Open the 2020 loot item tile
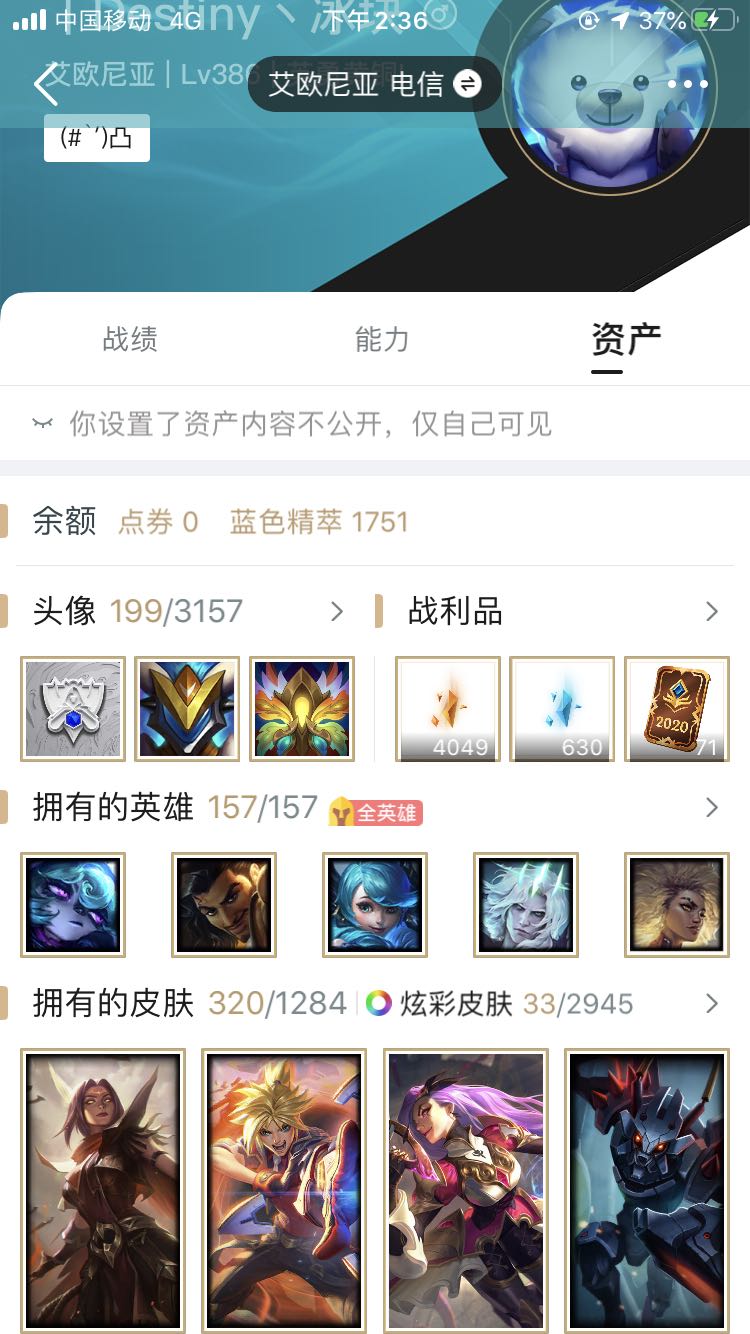 (x=676, y=708)
